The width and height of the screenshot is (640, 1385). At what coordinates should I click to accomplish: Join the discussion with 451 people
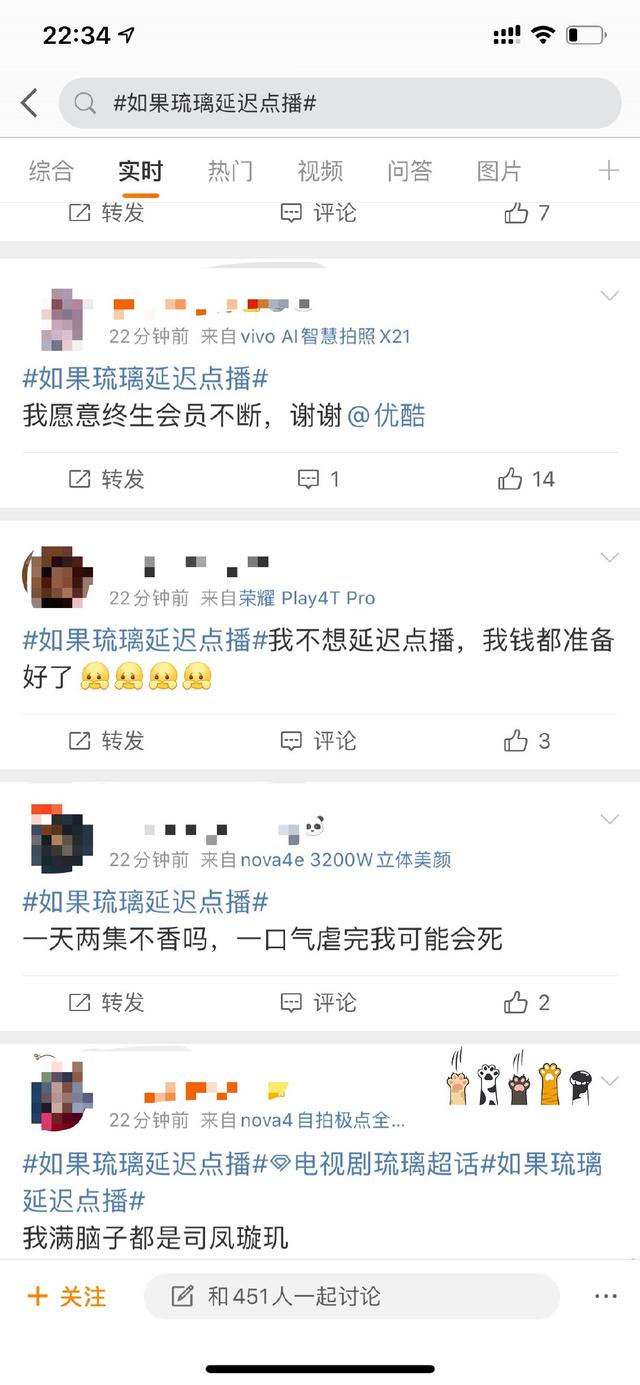point(350,1296)
